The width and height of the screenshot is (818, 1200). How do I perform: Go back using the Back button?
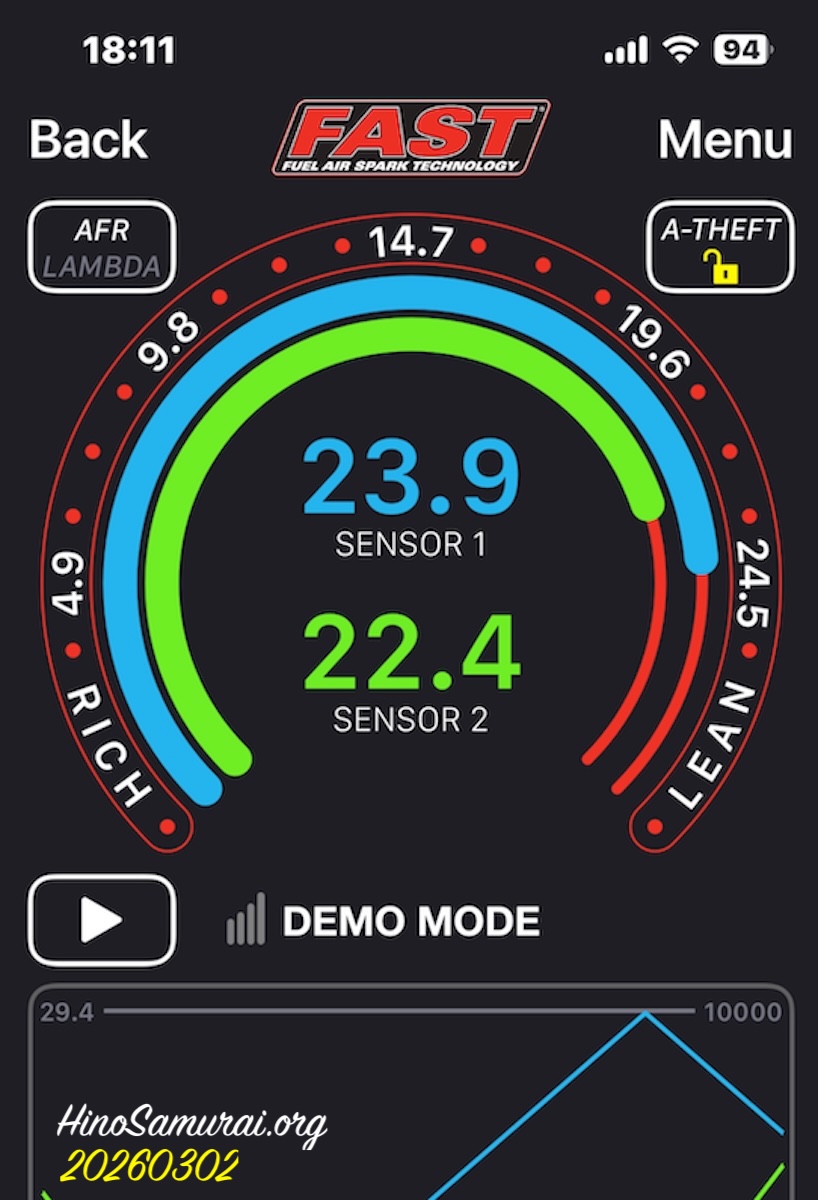[88, 139]
